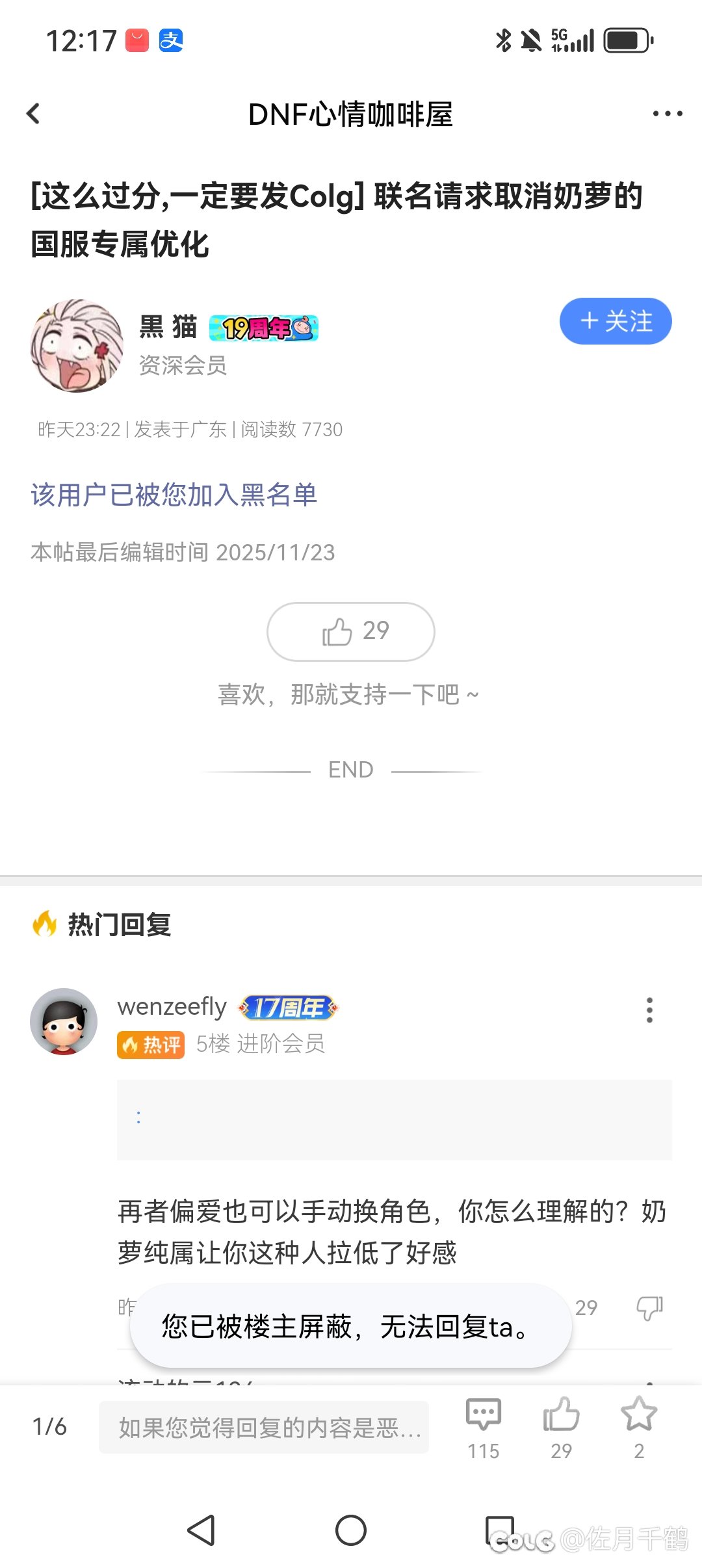Screen dimensions: 702x1568
Task: Tap the like count on wenzeefly's reply
Action: (x=587, y=1307)
